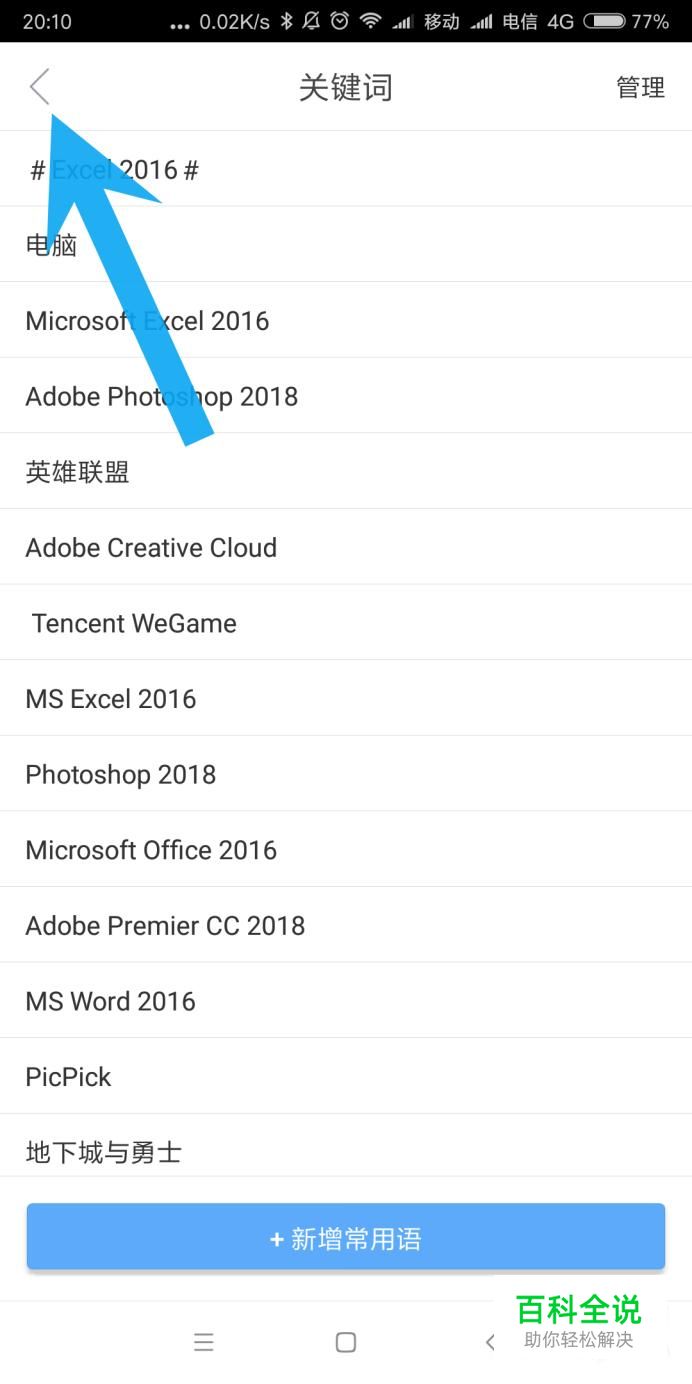Screen dimensions: 692x1384
Task: Select the PicPick keyword
Action: coord(346,1077)
